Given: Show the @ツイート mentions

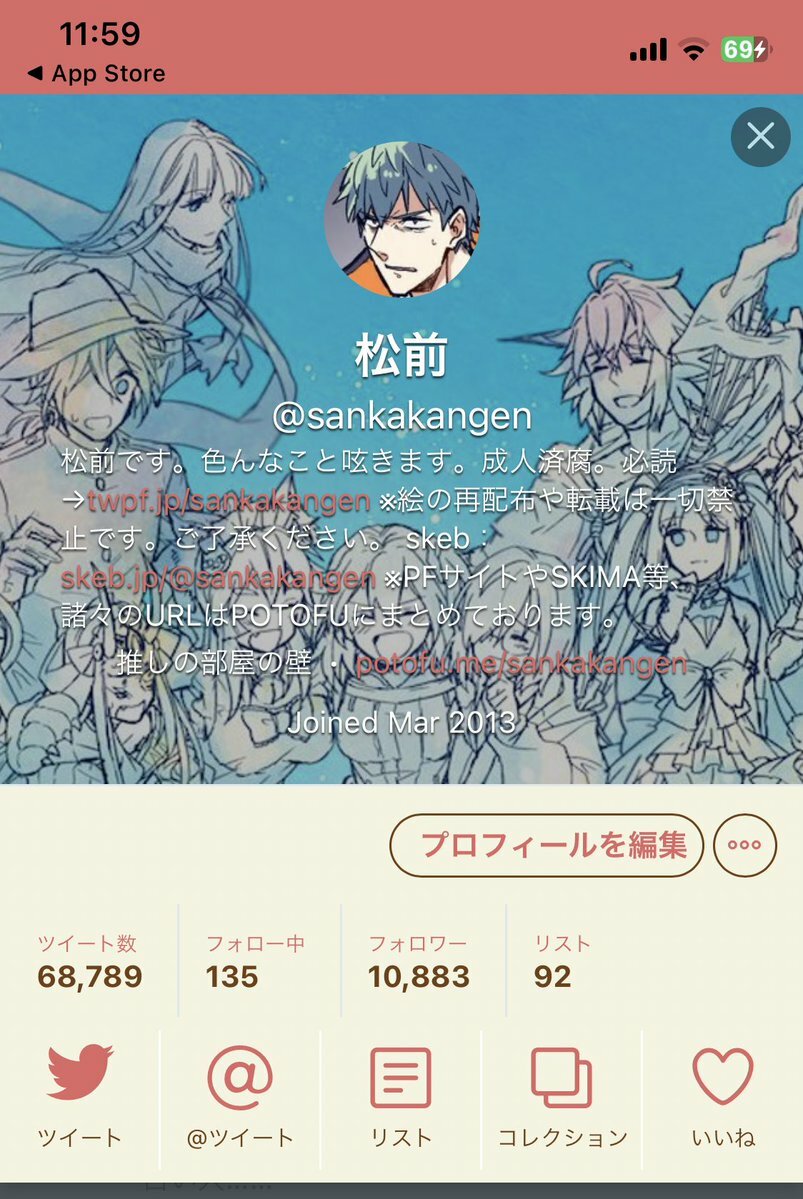Looking at the screenshot, I should (x=240, y=1095).
